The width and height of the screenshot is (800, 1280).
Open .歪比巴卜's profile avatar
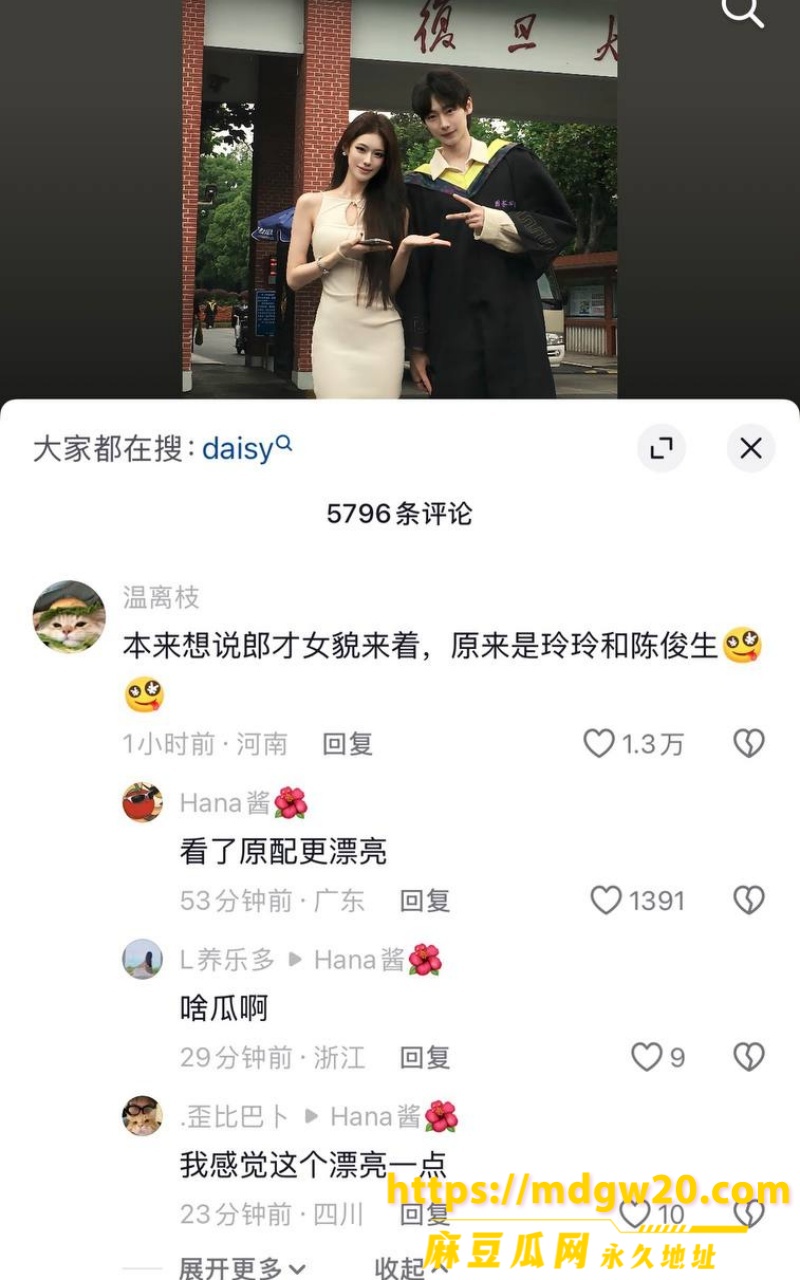(142, 1115)
